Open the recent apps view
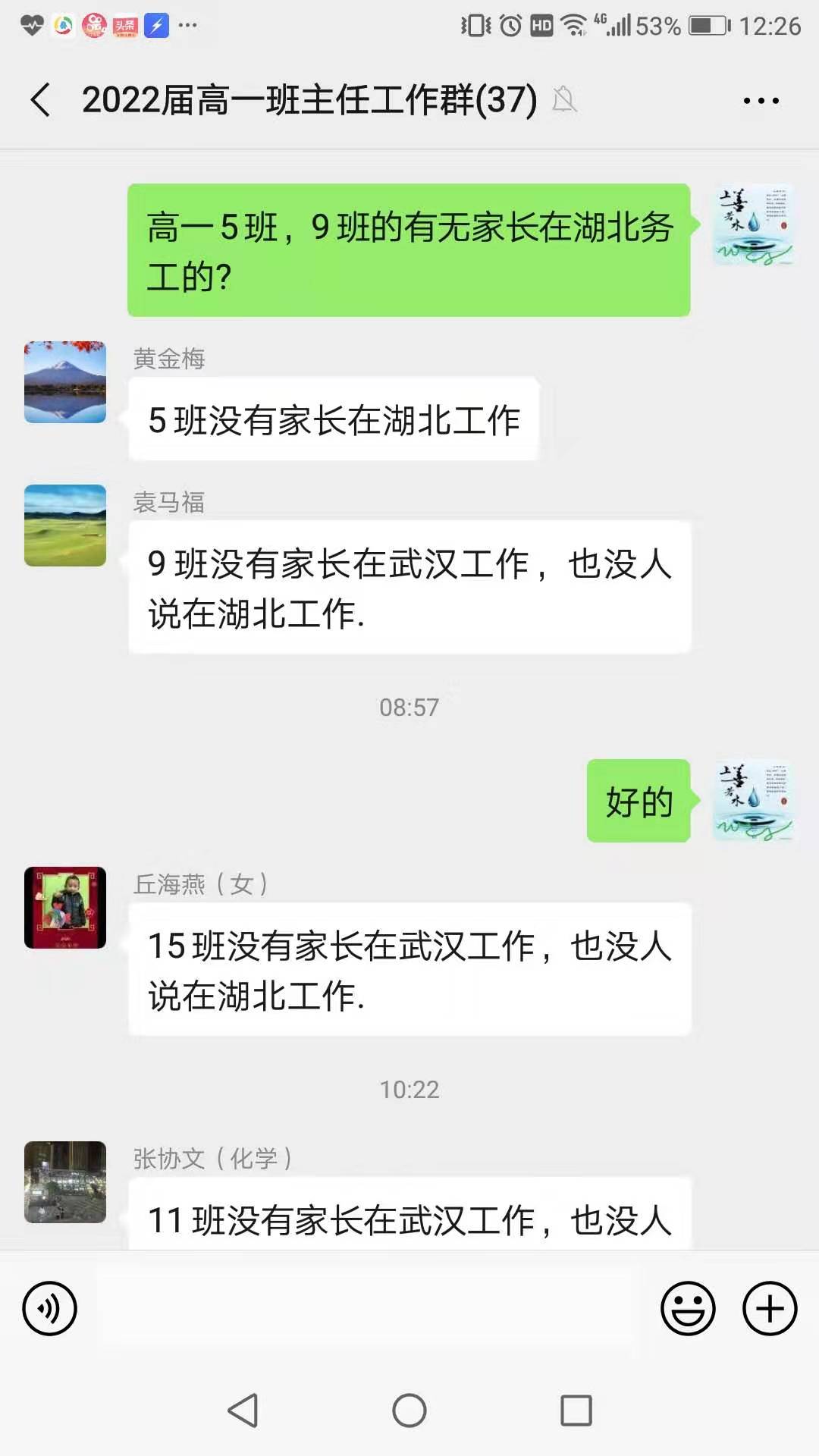The image size is (819, 1456). pos(576,1410)
